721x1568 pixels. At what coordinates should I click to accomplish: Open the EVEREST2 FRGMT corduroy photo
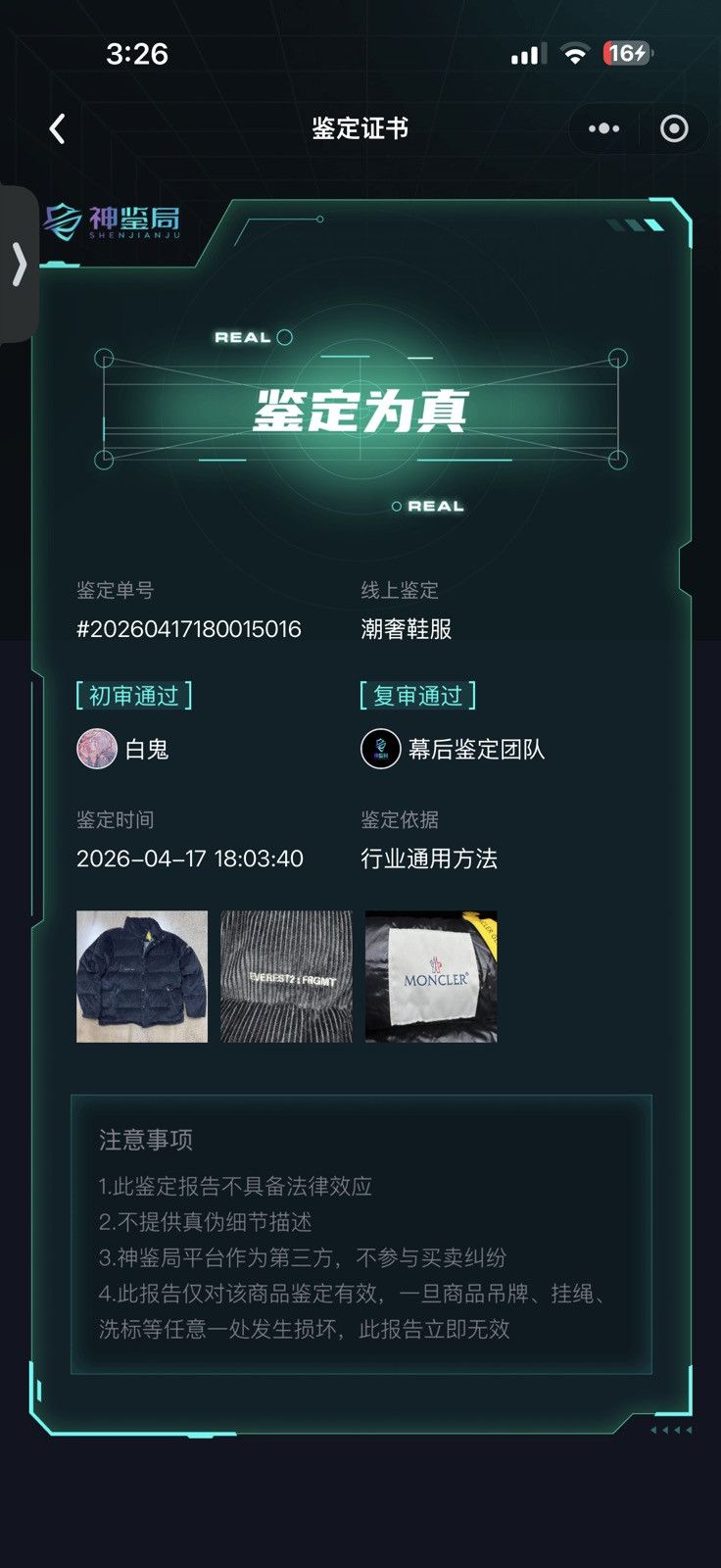point(286,976)
